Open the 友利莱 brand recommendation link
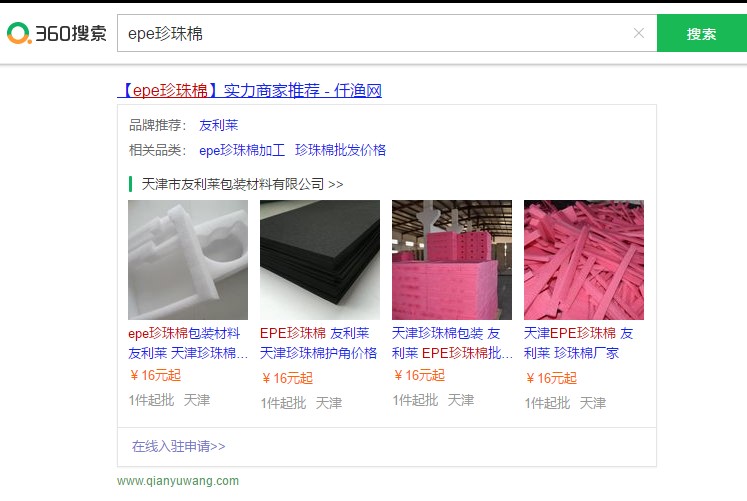747x501 pixels. (218, 125)
